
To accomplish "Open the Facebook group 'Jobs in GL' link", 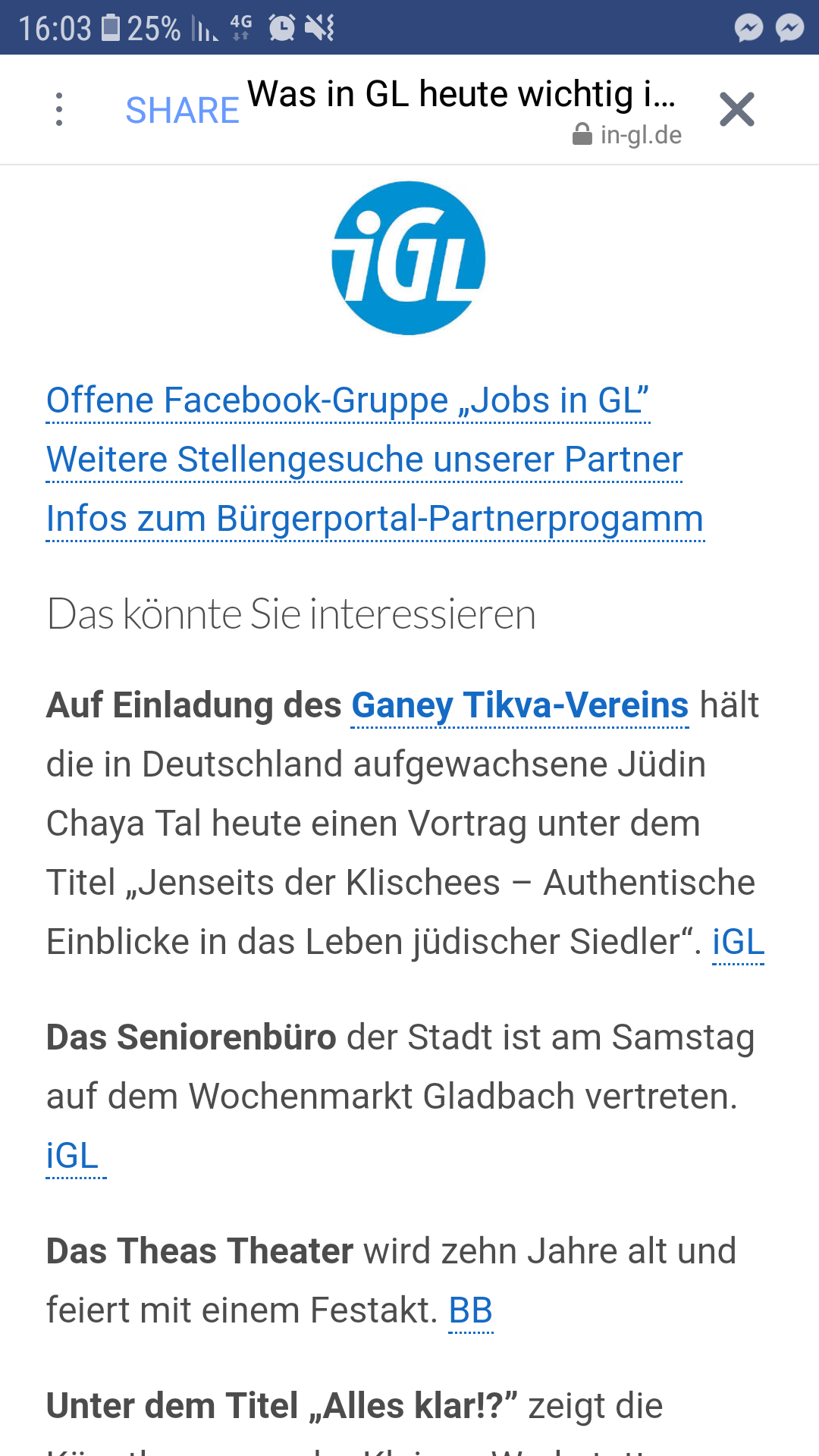I will [347, 400].
